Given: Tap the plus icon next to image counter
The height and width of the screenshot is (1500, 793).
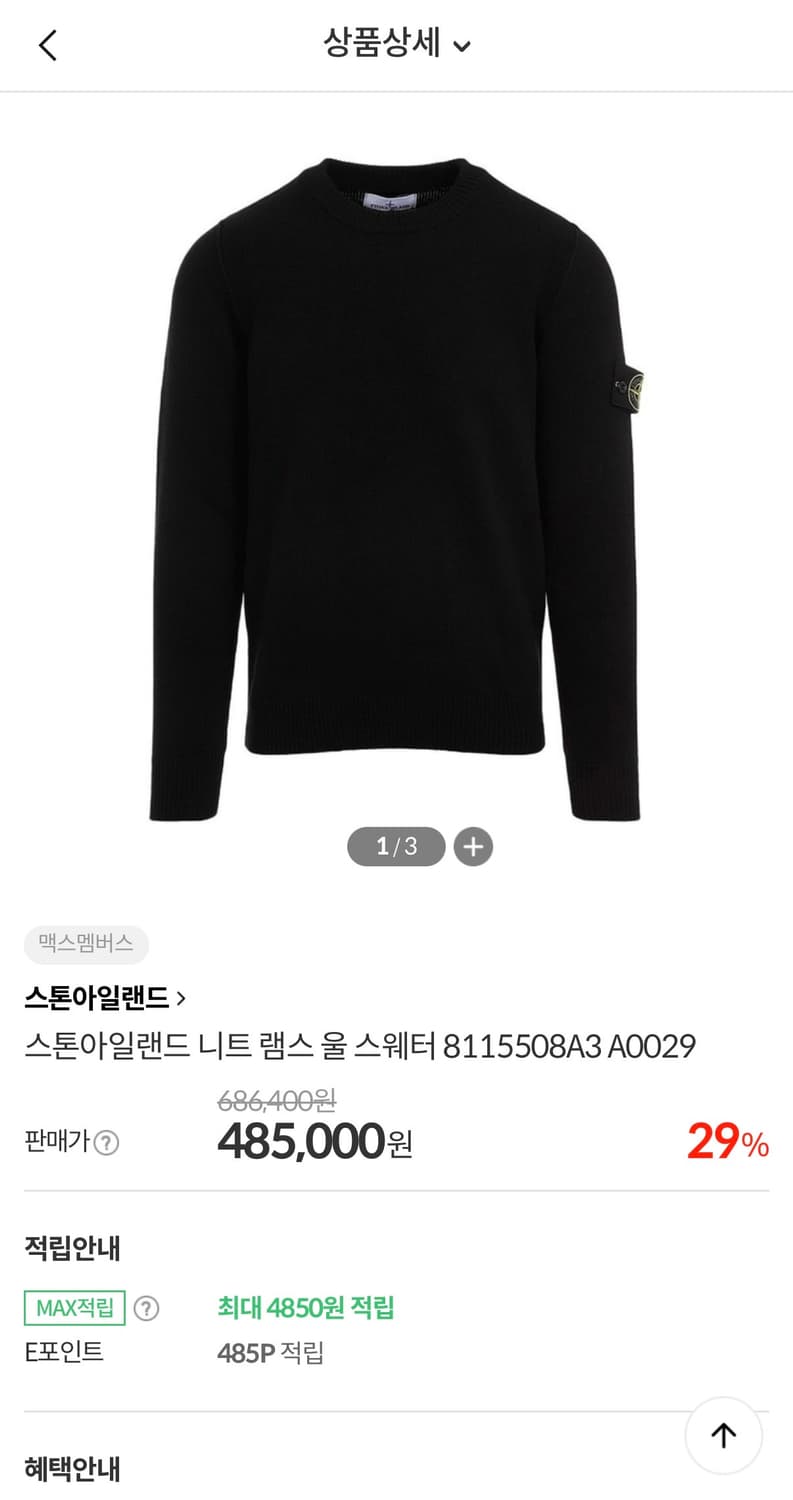Looking at the screenshot, I should click(x=472, y=846).
